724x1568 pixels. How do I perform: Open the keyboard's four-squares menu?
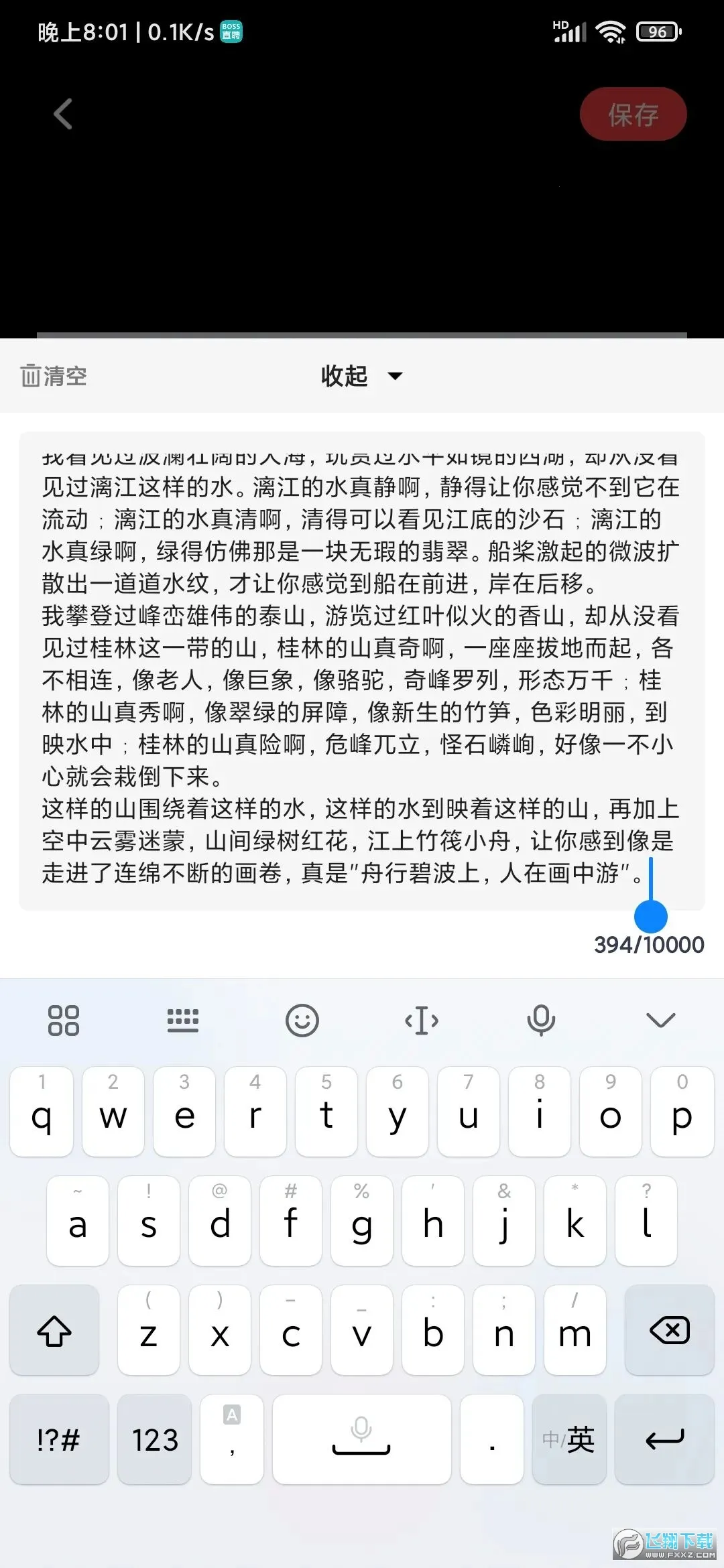[64, 1021]
